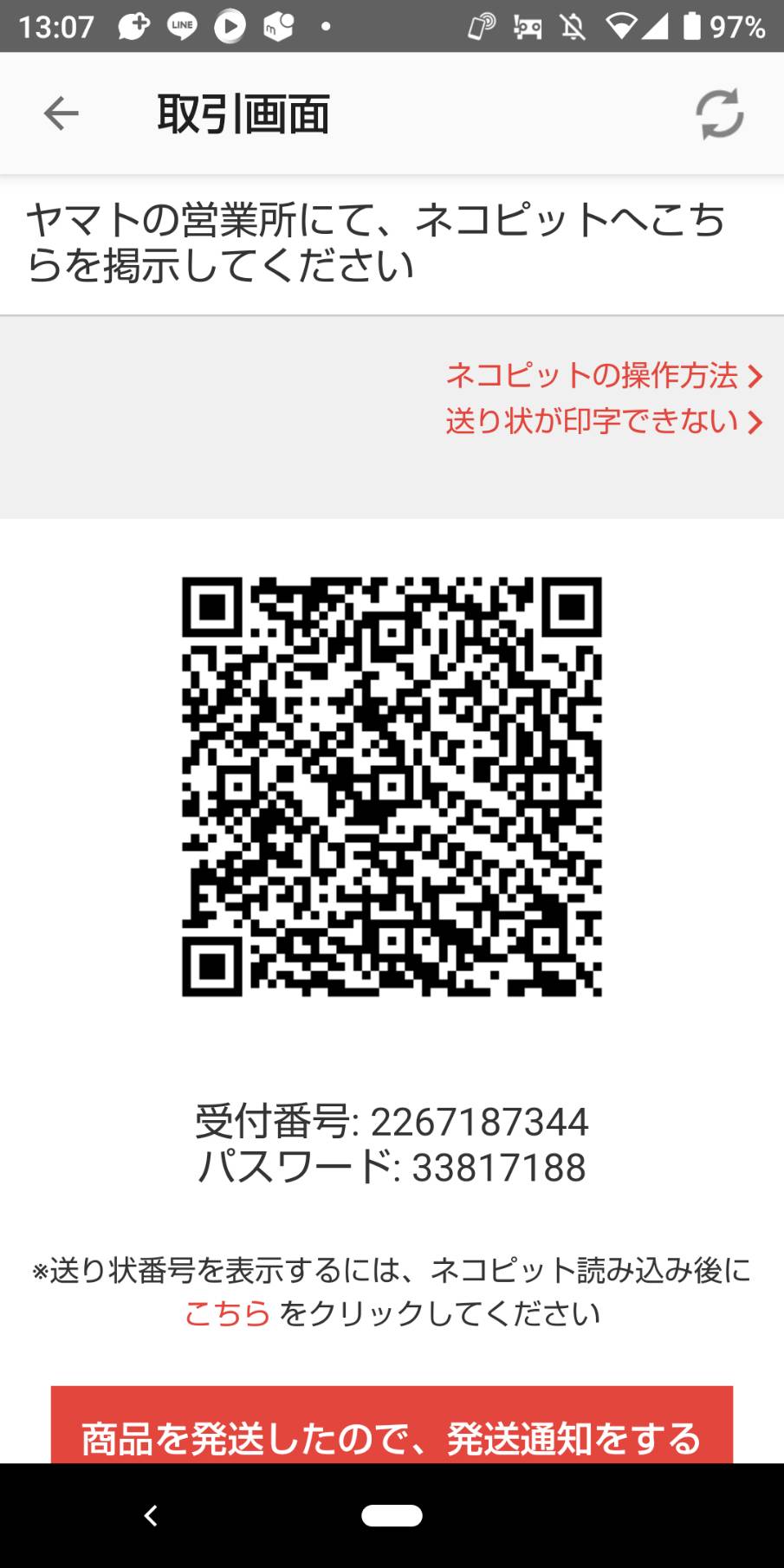Tap the system home pill
The image size is (784, 1568).
(392, 1515)
